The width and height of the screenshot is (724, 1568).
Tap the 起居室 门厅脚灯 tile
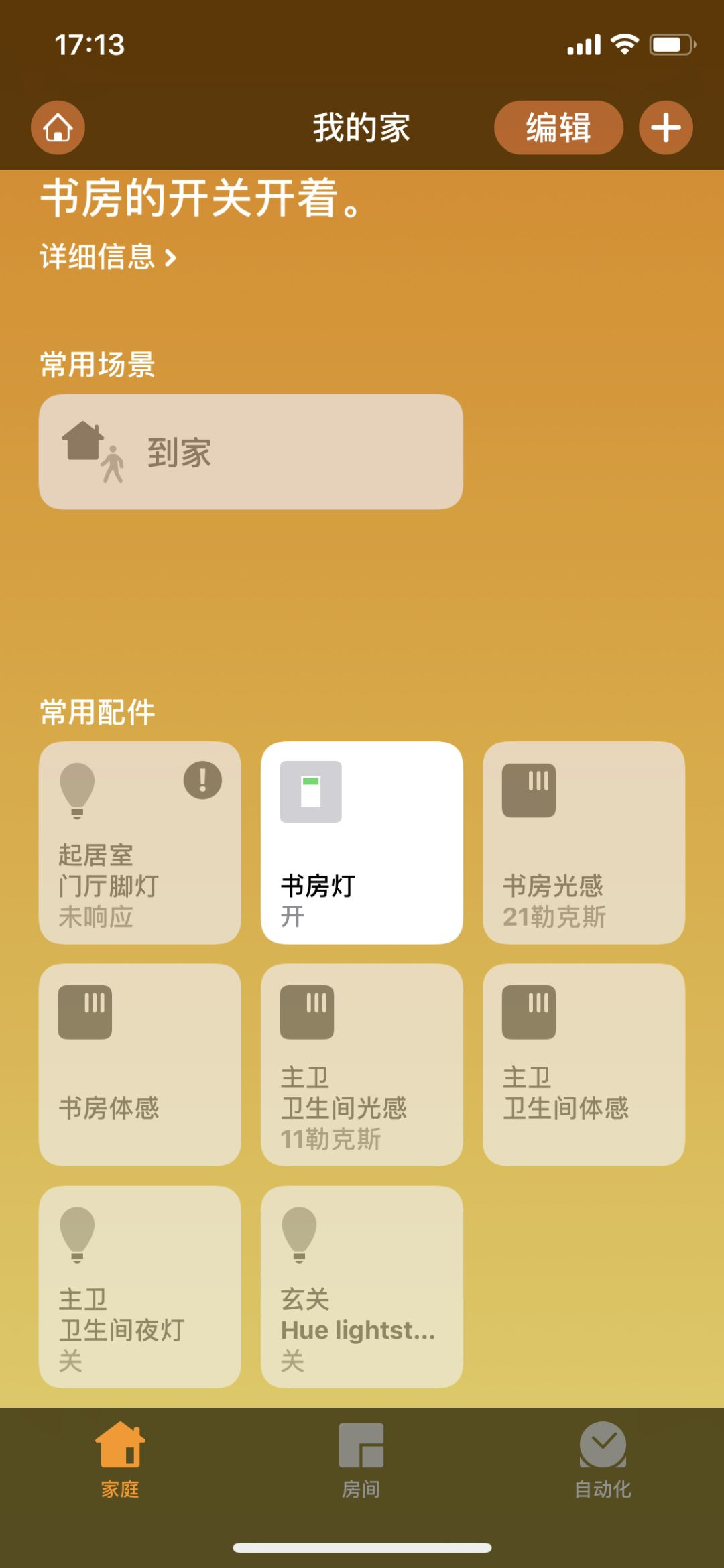[x=140, y=843]
